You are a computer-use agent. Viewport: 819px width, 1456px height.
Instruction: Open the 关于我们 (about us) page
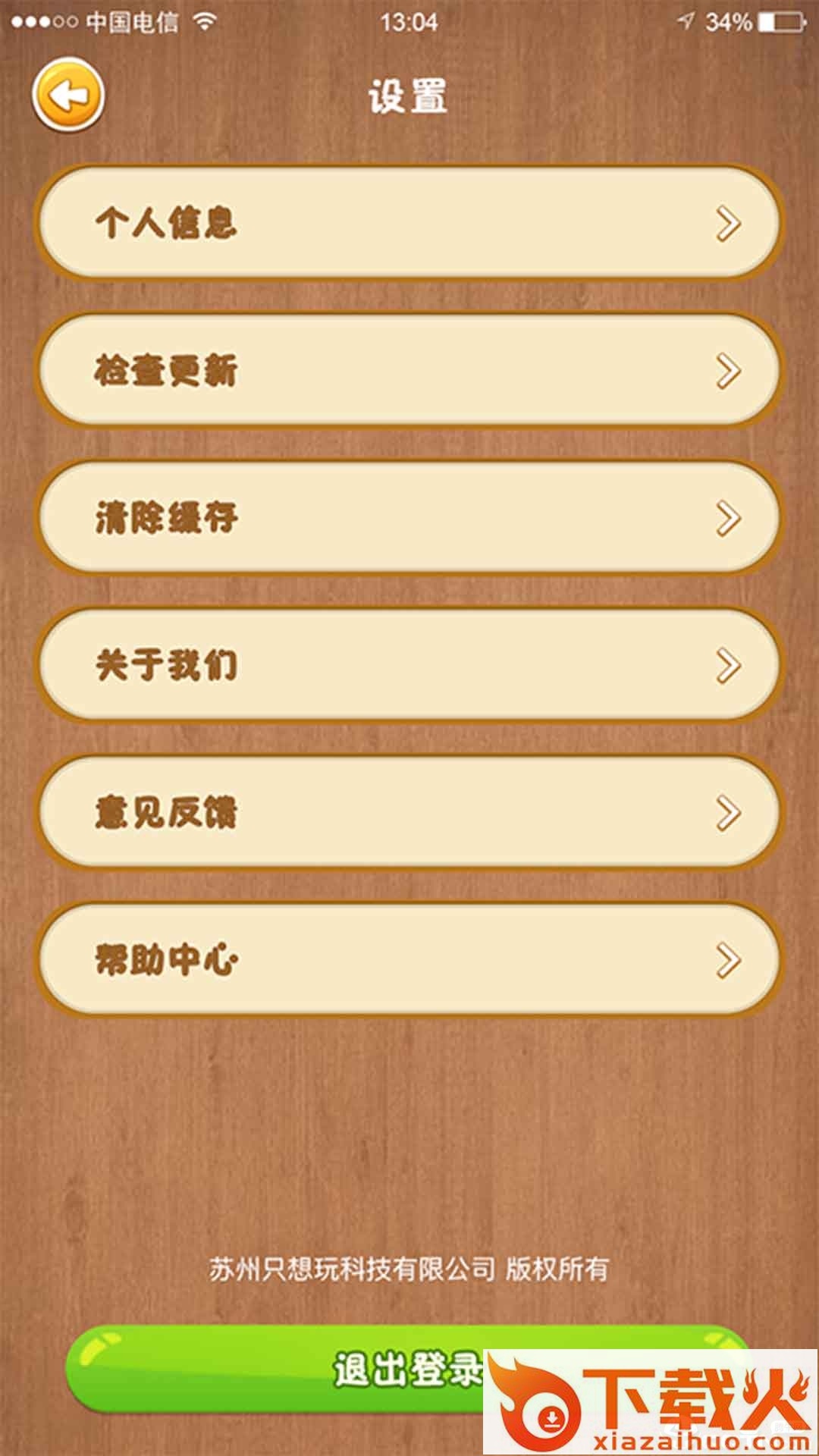[x=409, y=665]
